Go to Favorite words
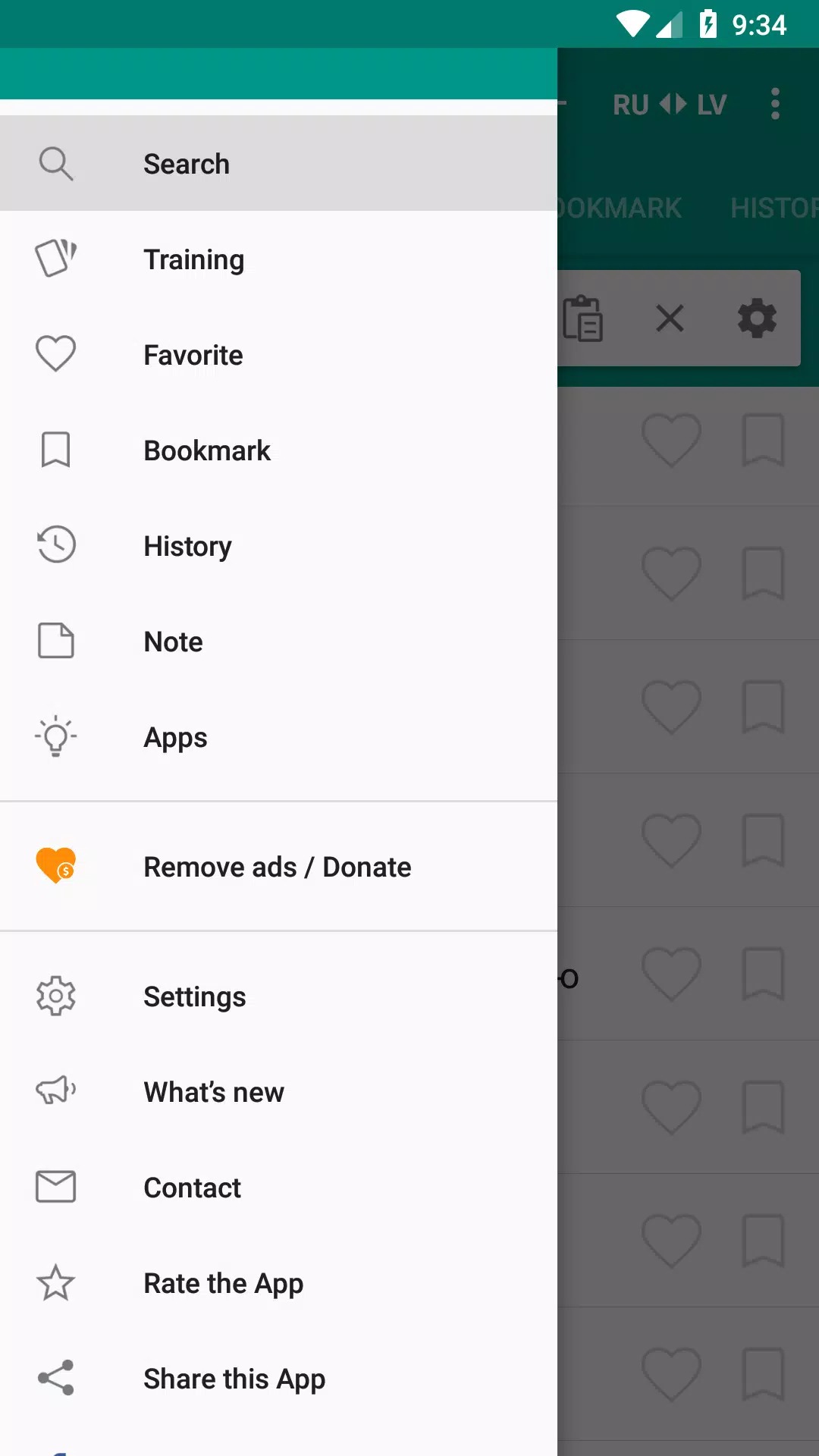This screenshot has width=819, height=1456. coord(278,355)
